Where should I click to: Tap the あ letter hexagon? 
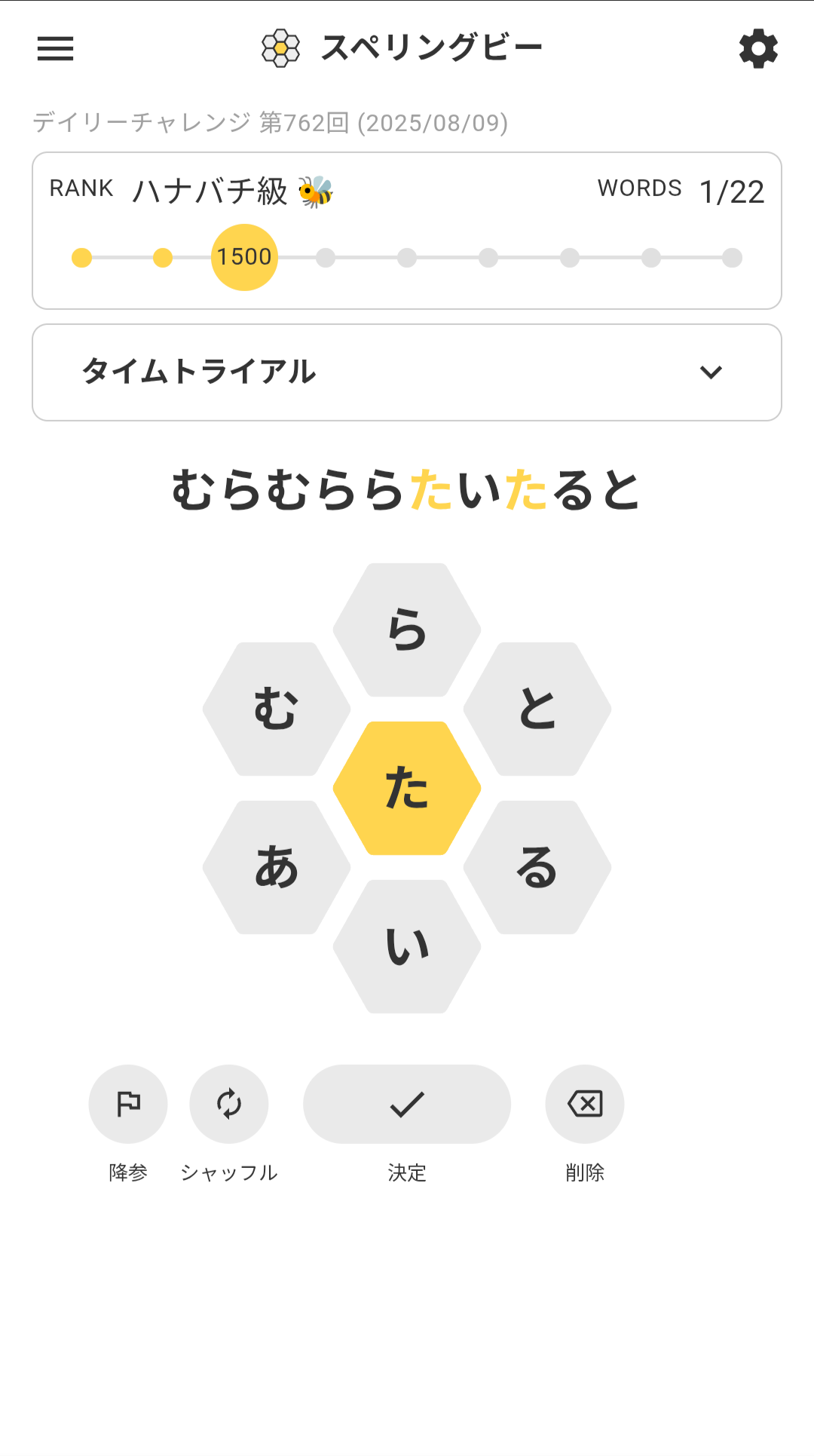coord(277,867)
